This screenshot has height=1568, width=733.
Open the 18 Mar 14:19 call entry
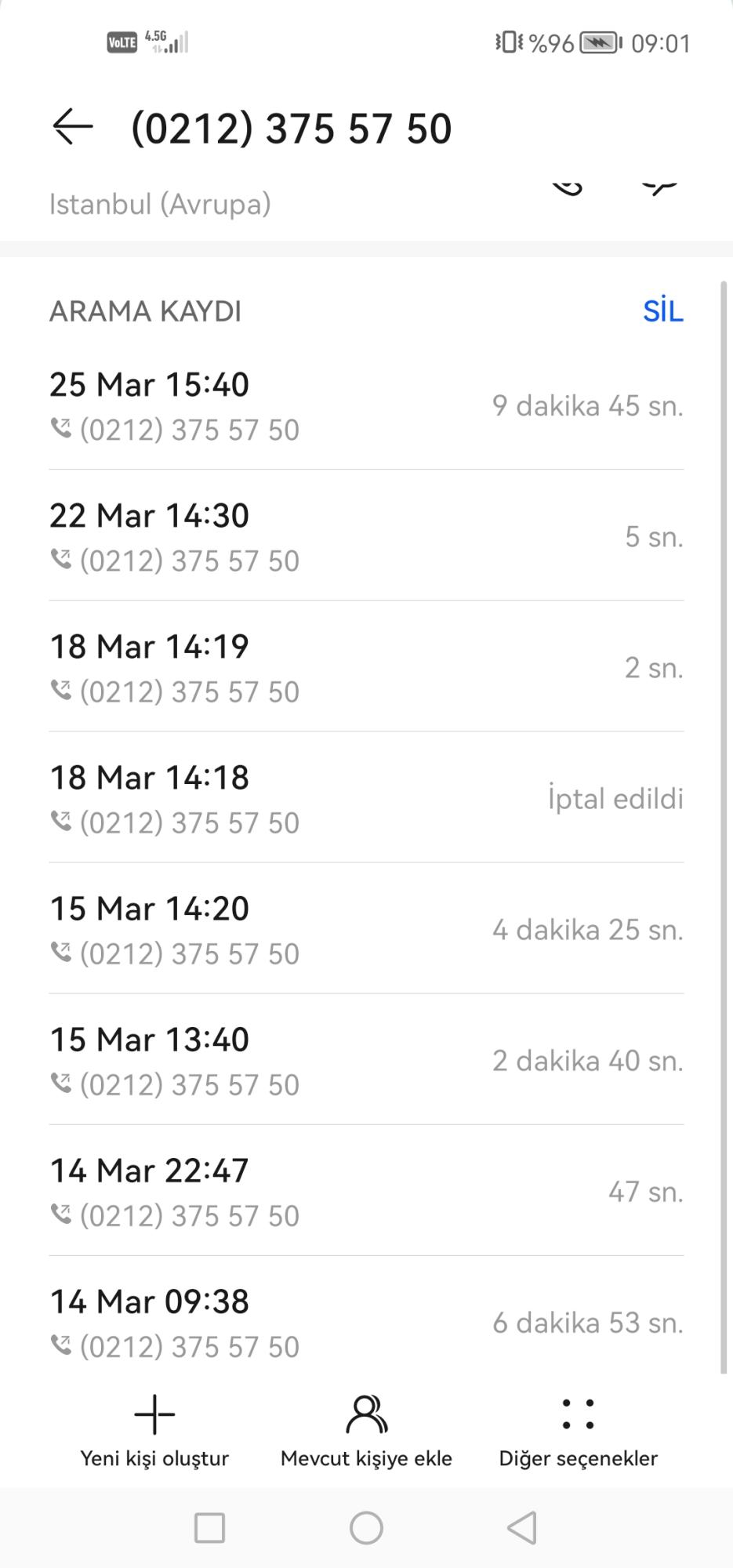coord(366,667)
